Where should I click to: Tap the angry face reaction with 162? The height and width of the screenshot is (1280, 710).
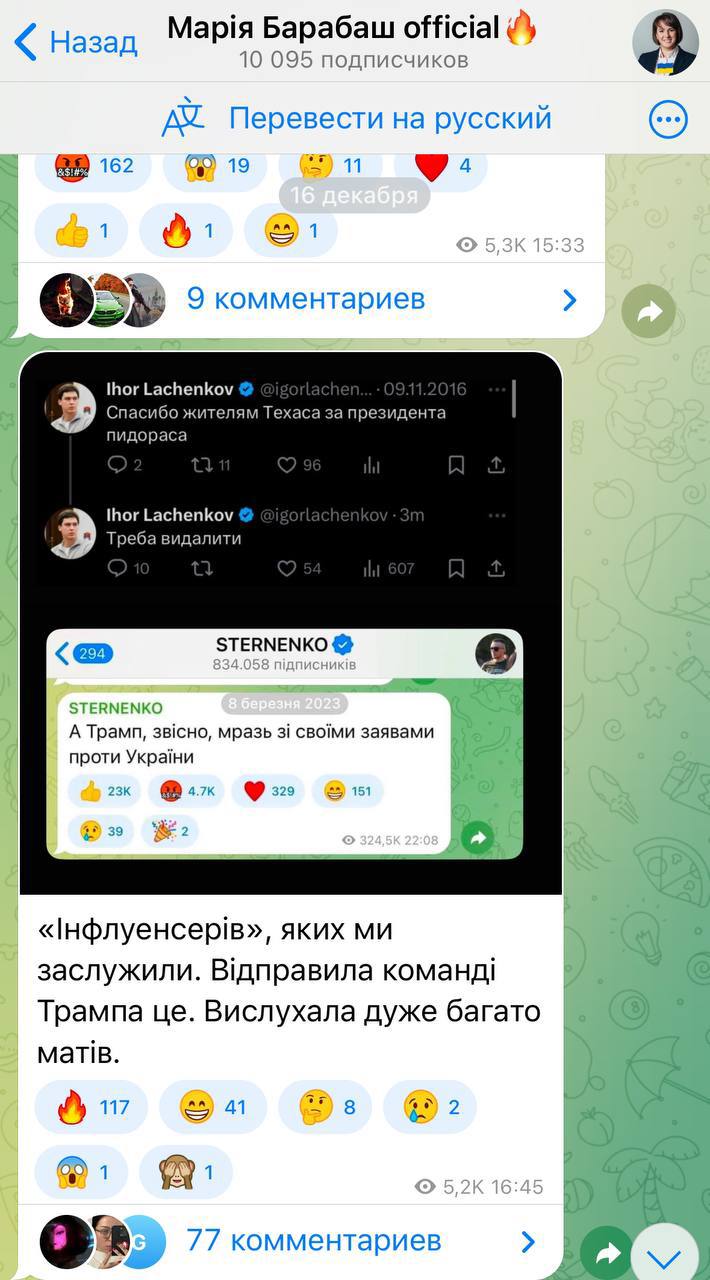tap(93, 166)
